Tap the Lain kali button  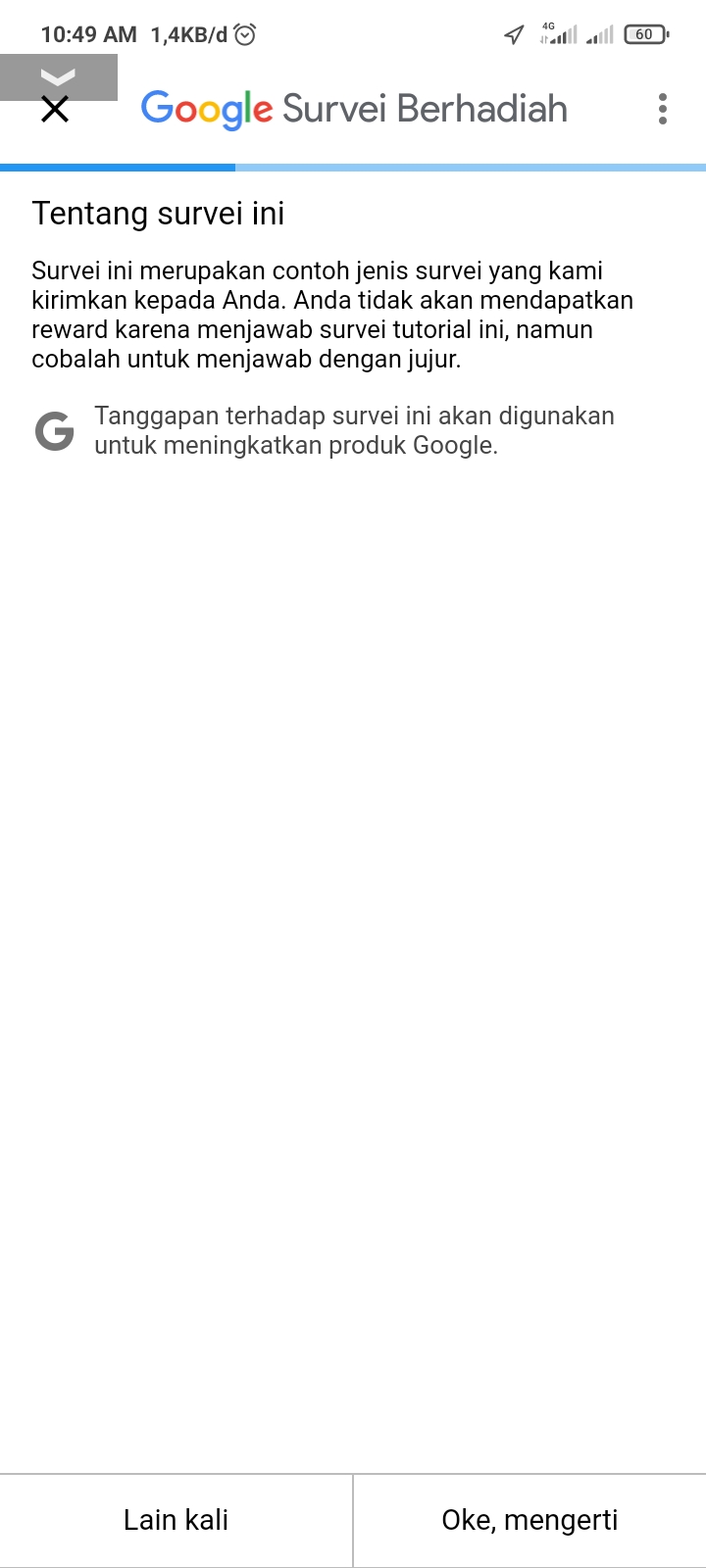(x=176, y=1520)
